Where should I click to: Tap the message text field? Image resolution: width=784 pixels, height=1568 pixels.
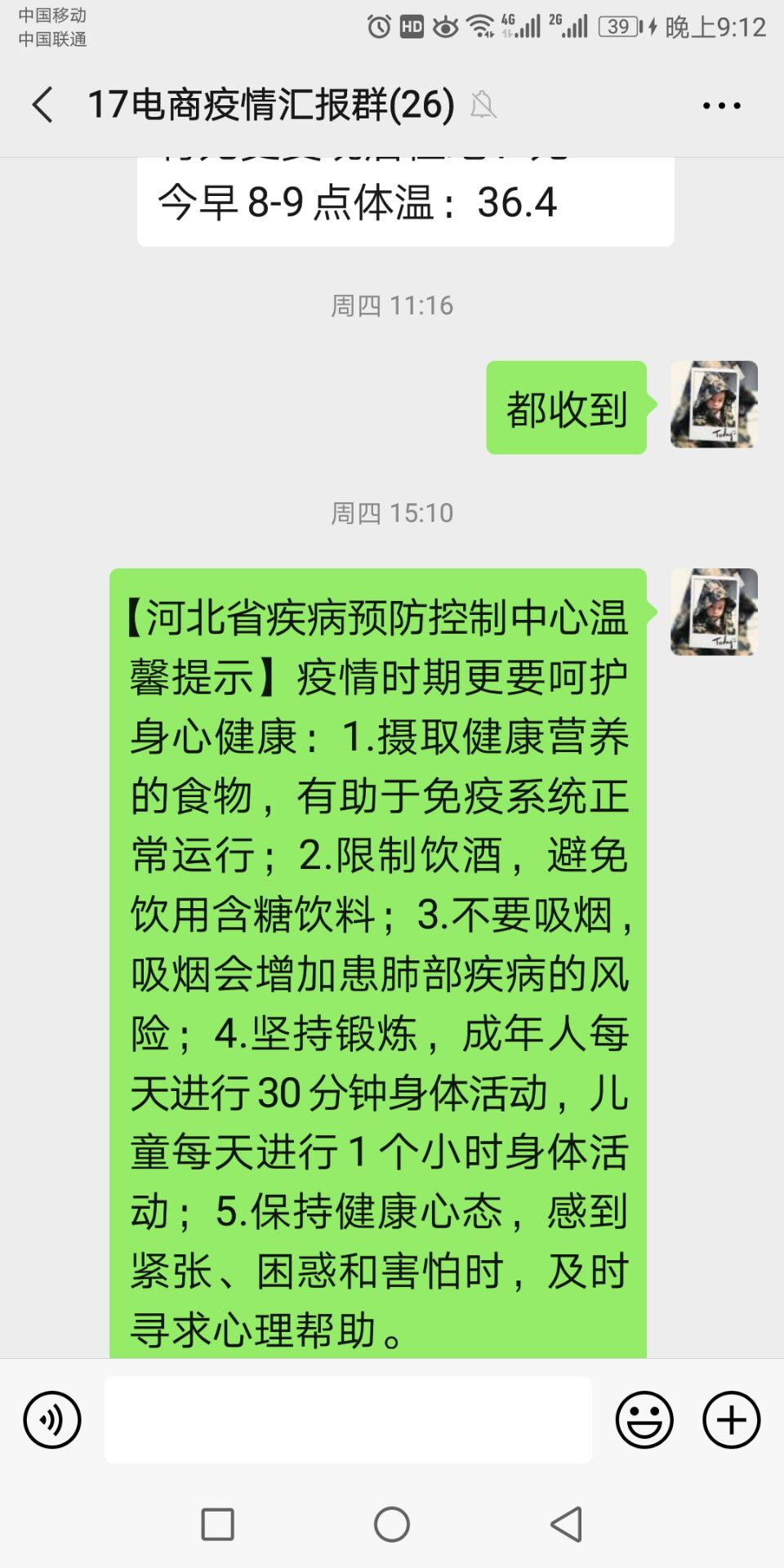tap(348, 1420)
